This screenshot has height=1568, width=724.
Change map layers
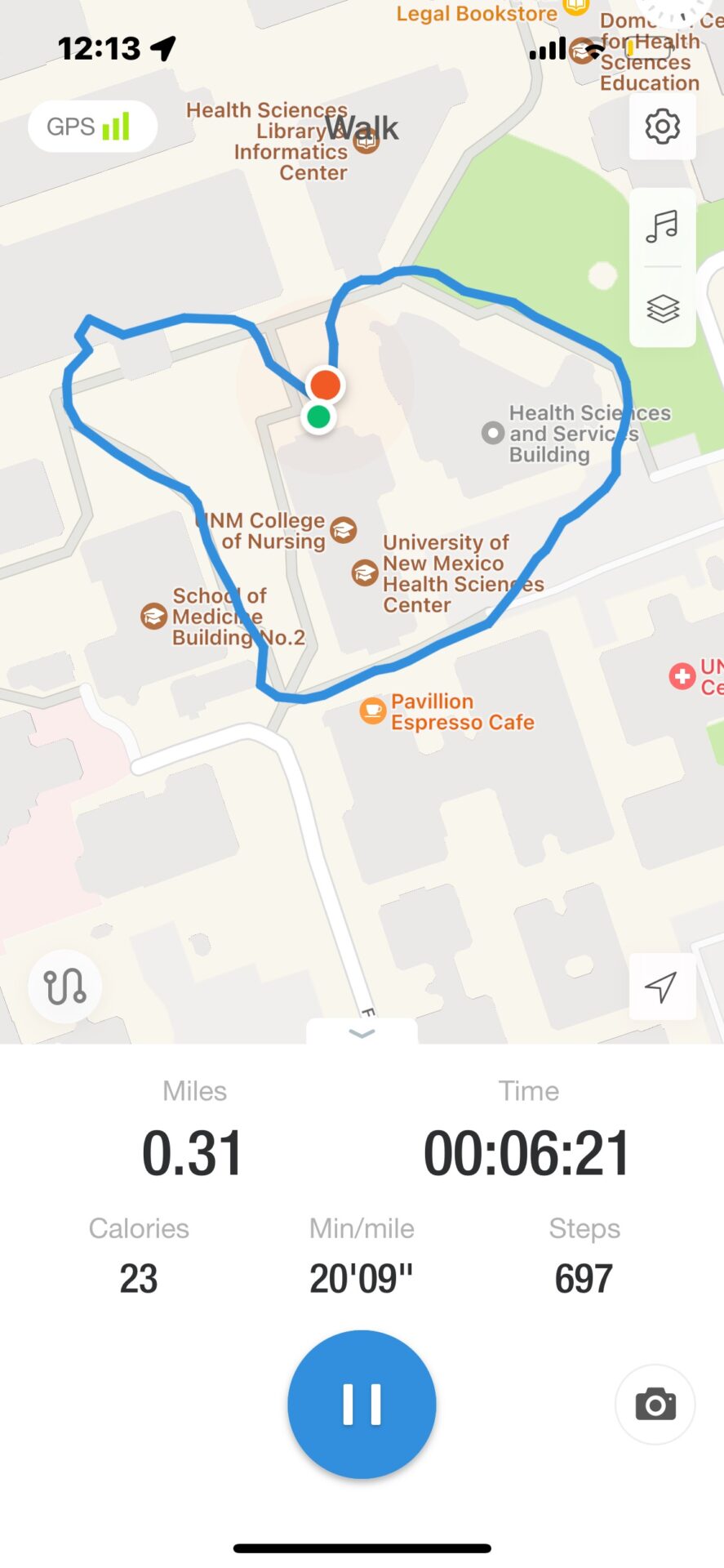coord(662,309)
